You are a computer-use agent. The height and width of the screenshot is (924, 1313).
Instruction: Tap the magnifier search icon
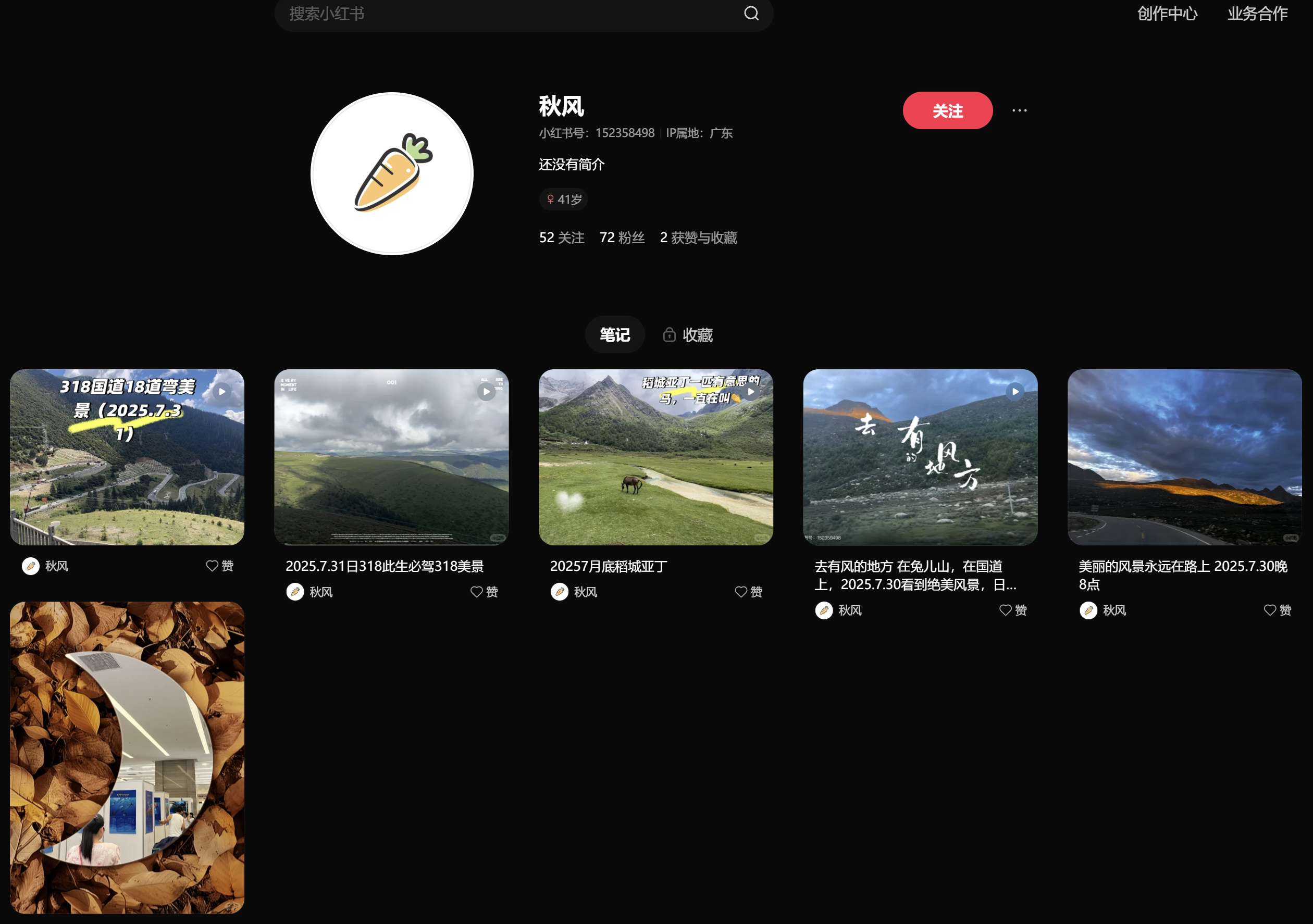[751, 14]
